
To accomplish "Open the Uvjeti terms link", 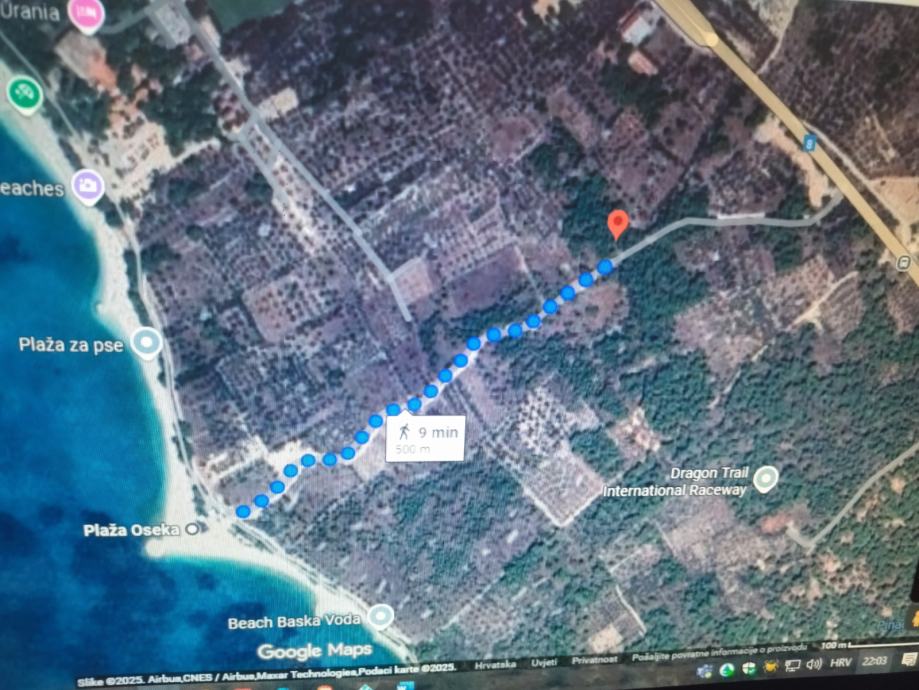I will pyautogui.click(x=544, y=662).
